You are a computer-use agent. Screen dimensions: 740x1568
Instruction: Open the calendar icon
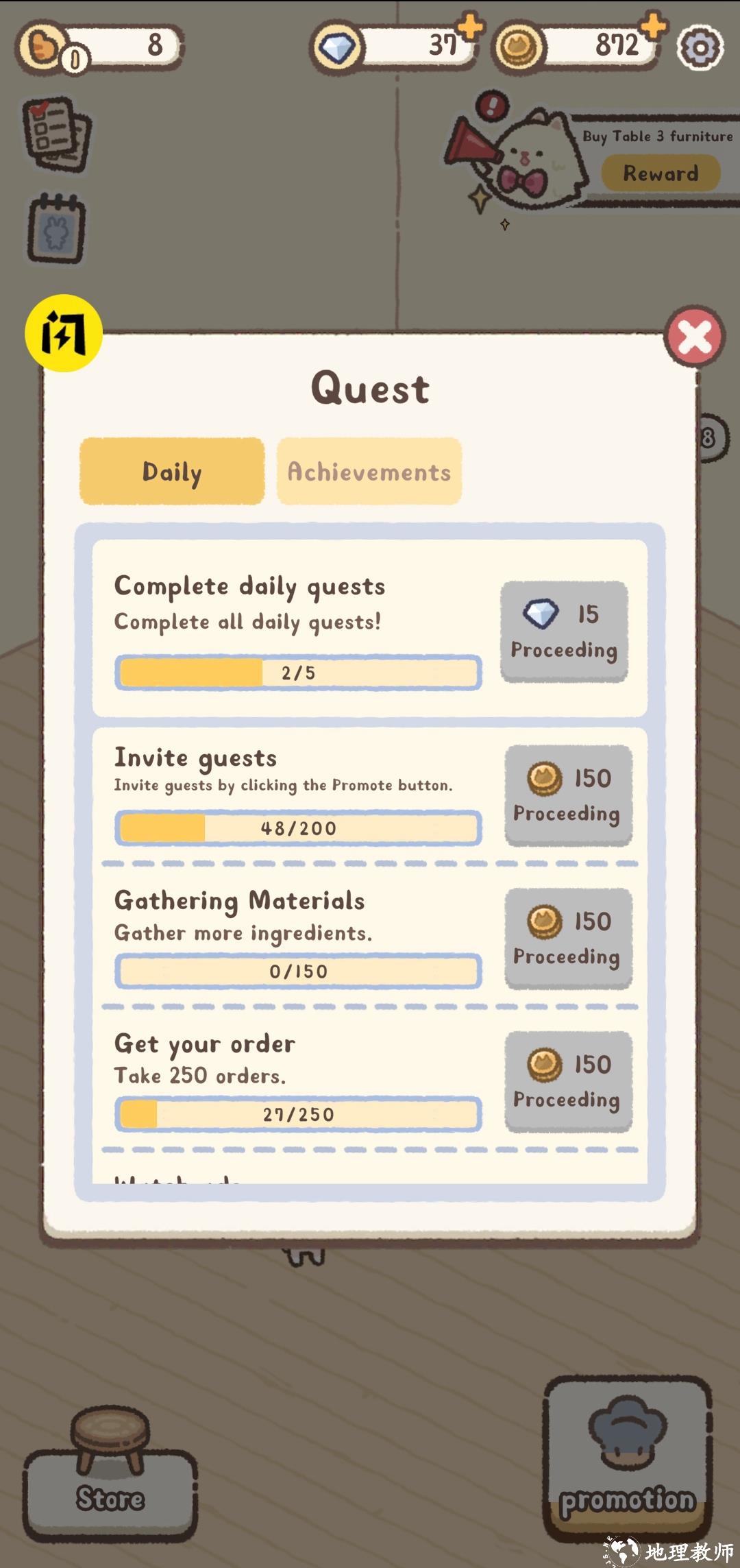point(56,229)
